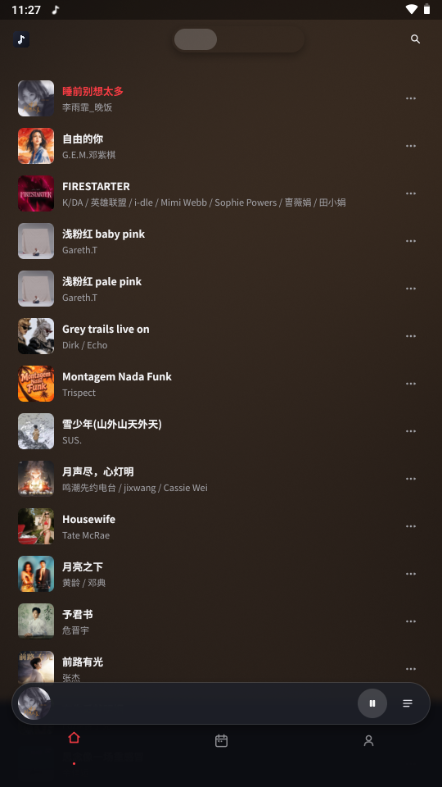
Task: Pause the current song in mini player
Action: click(x=372, y=703)
